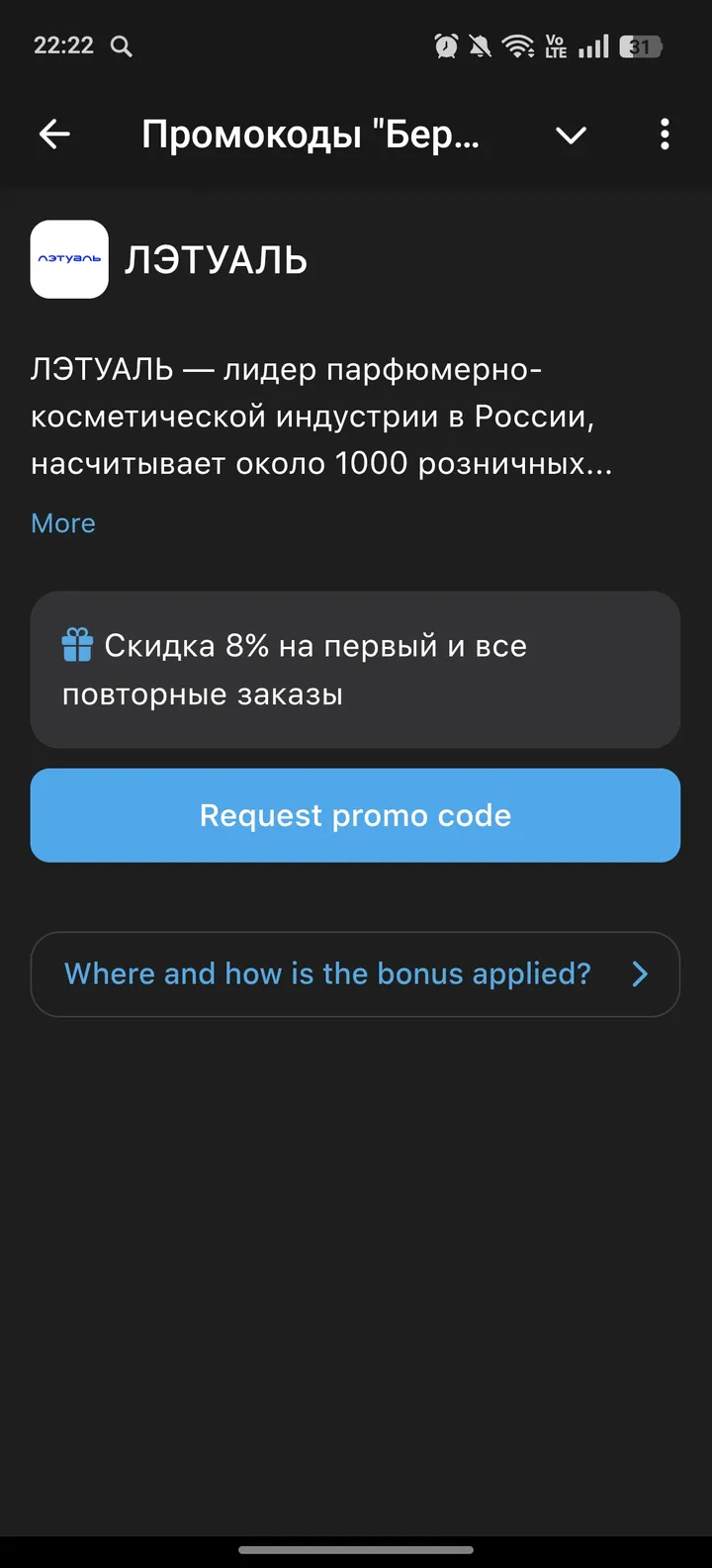Tap 'More' to read the full description
Viewport: 712px width, 1568px height.
[62, 522]
